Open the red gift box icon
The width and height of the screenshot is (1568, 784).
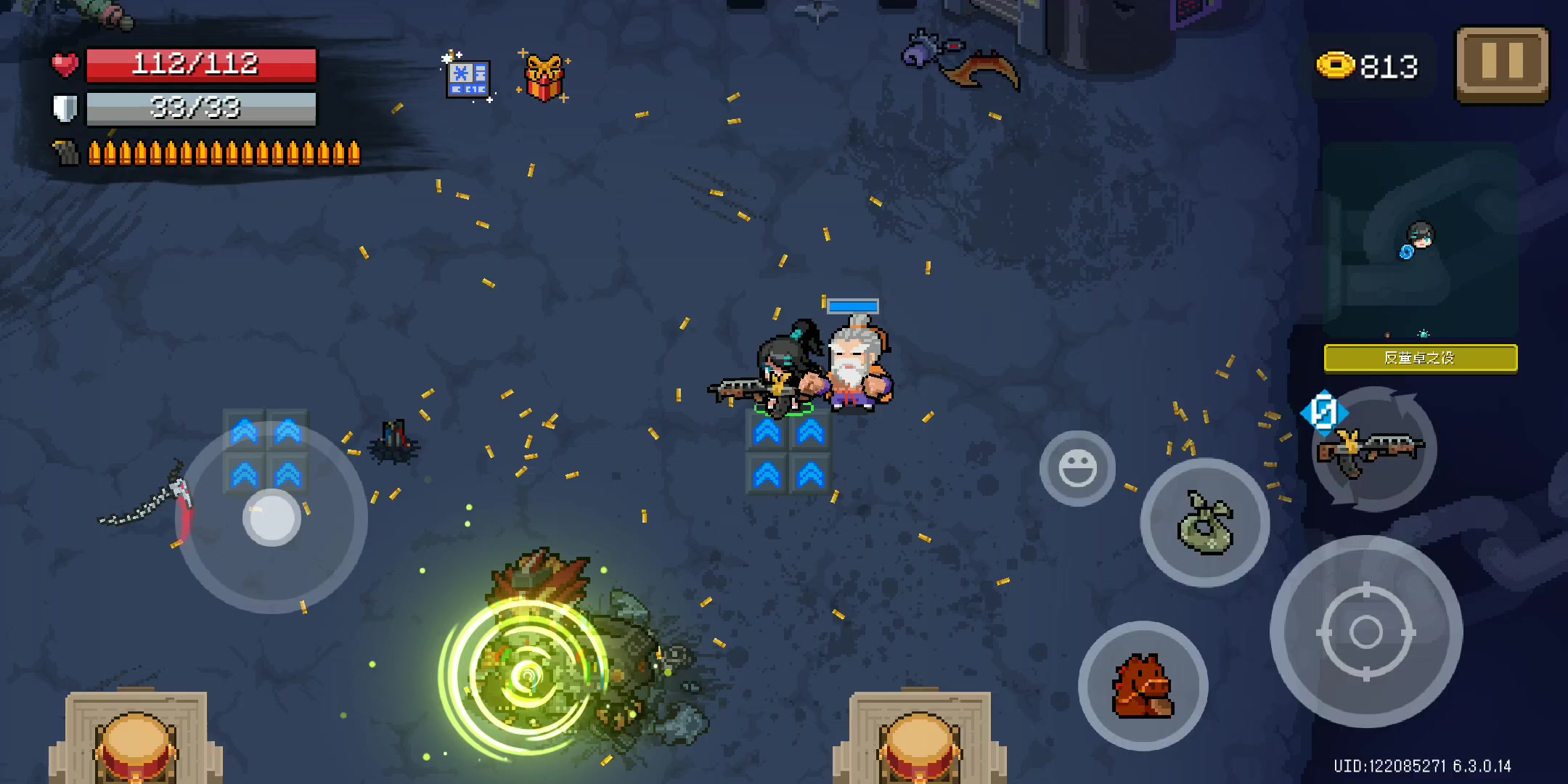tap(544, 77)
